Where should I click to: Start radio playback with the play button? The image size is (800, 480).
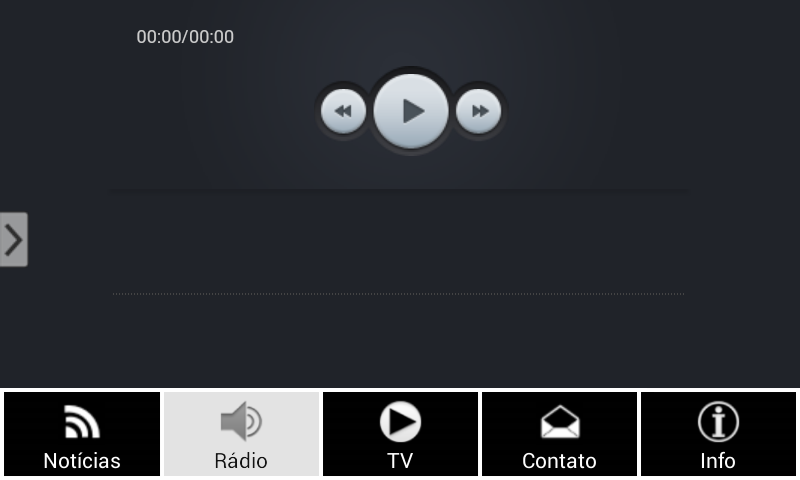[411, 111]
